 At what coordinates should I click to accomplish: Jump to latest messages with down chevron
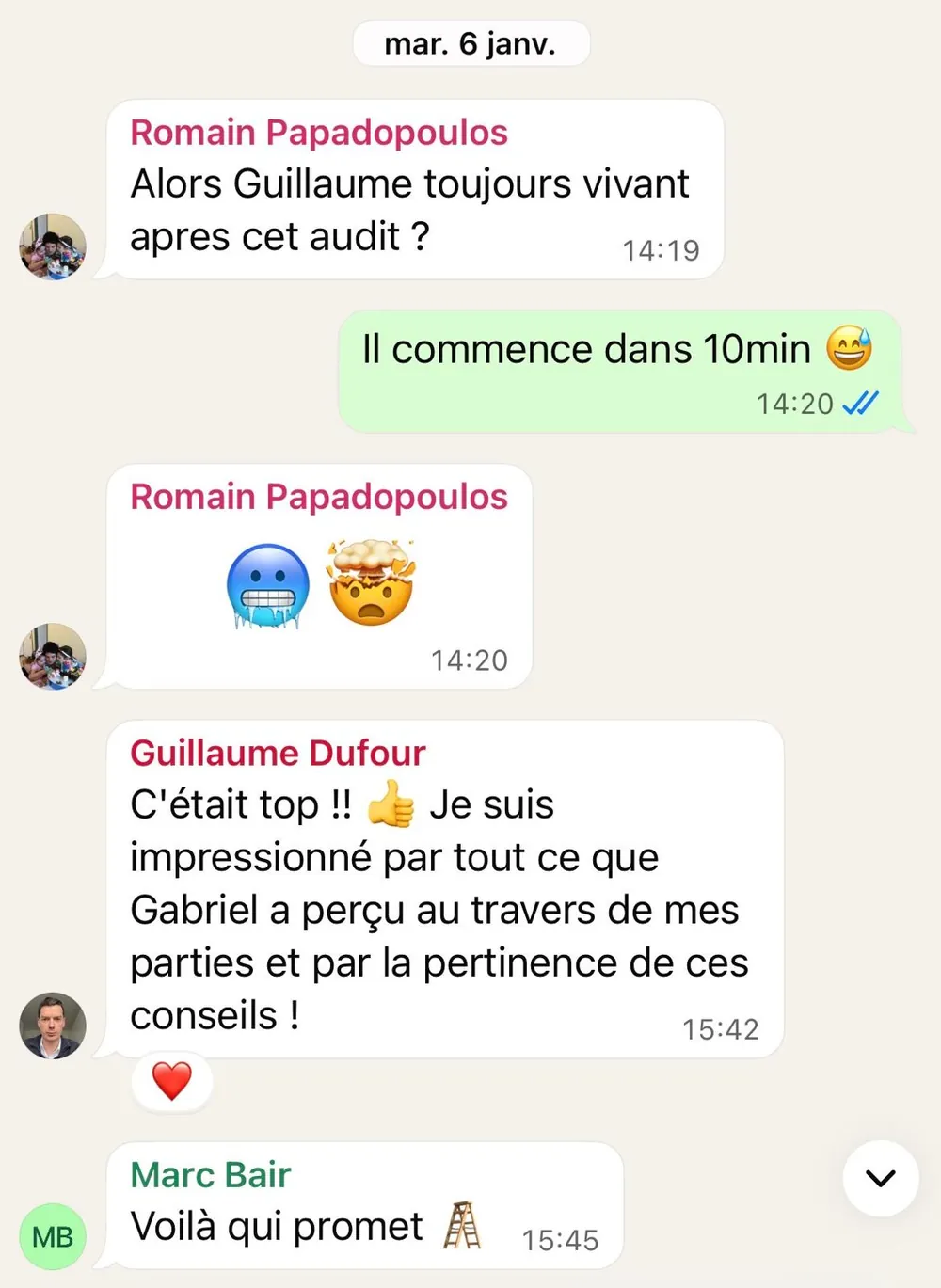coord(880,1178)
